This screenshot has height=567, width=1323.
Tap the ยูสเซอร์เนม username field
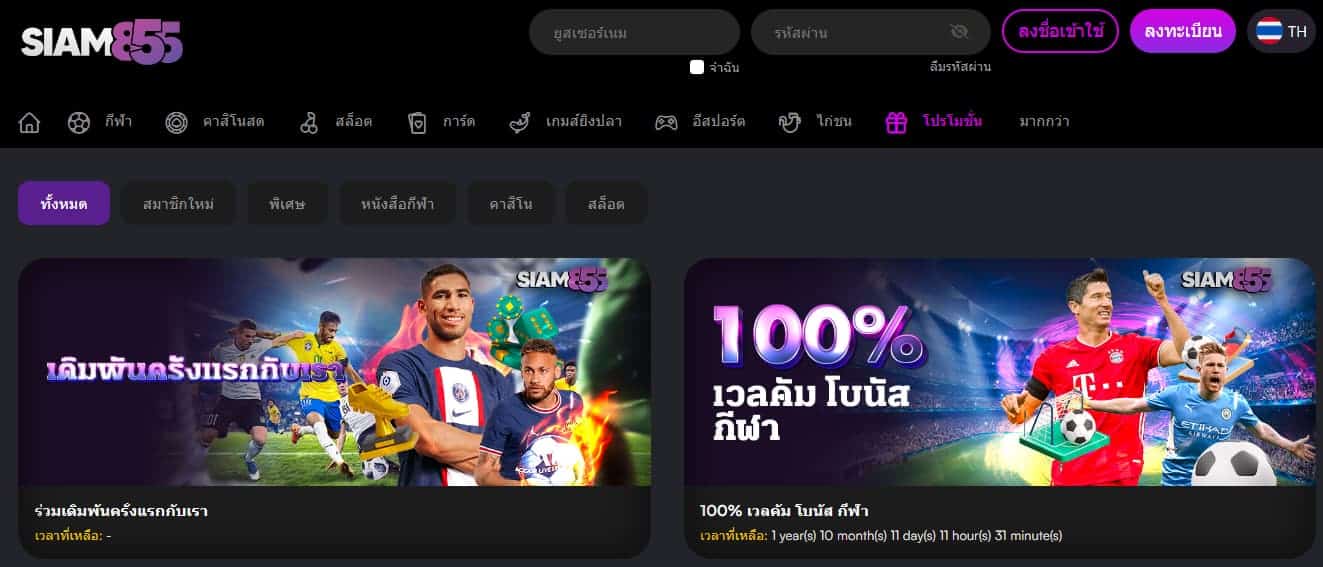pos(634,32)
